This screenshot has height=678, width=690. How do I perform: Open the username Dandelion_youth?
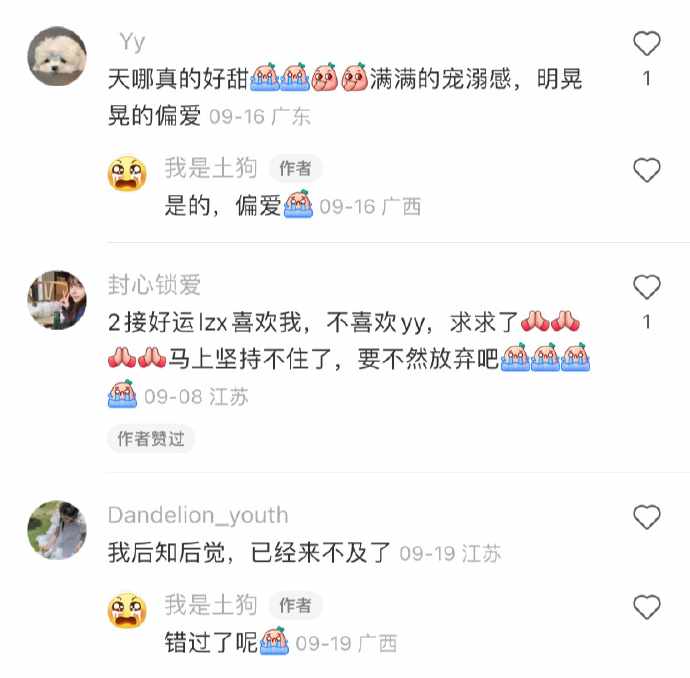(x=197, y=515)
